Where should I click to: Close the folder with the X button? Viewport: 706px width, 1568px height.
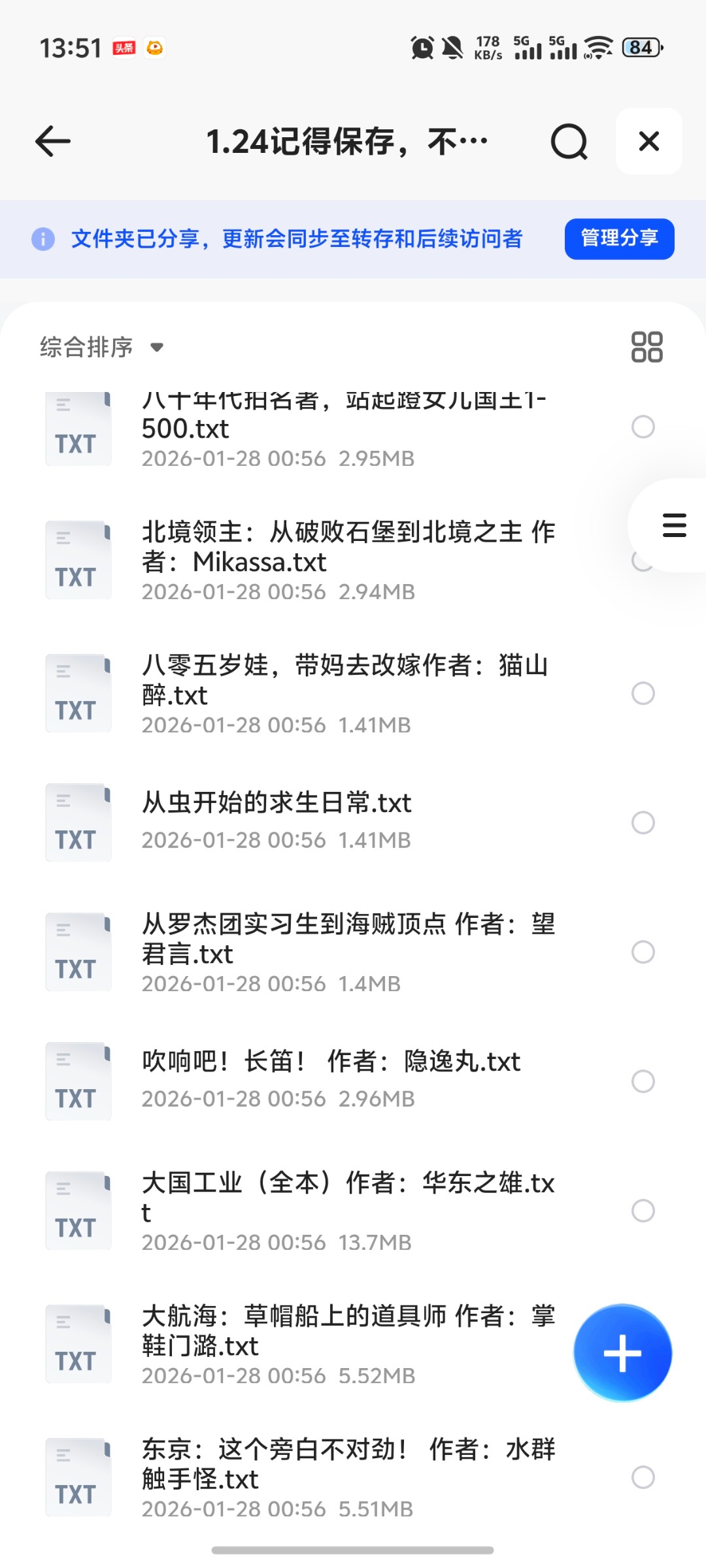[648, 141]
